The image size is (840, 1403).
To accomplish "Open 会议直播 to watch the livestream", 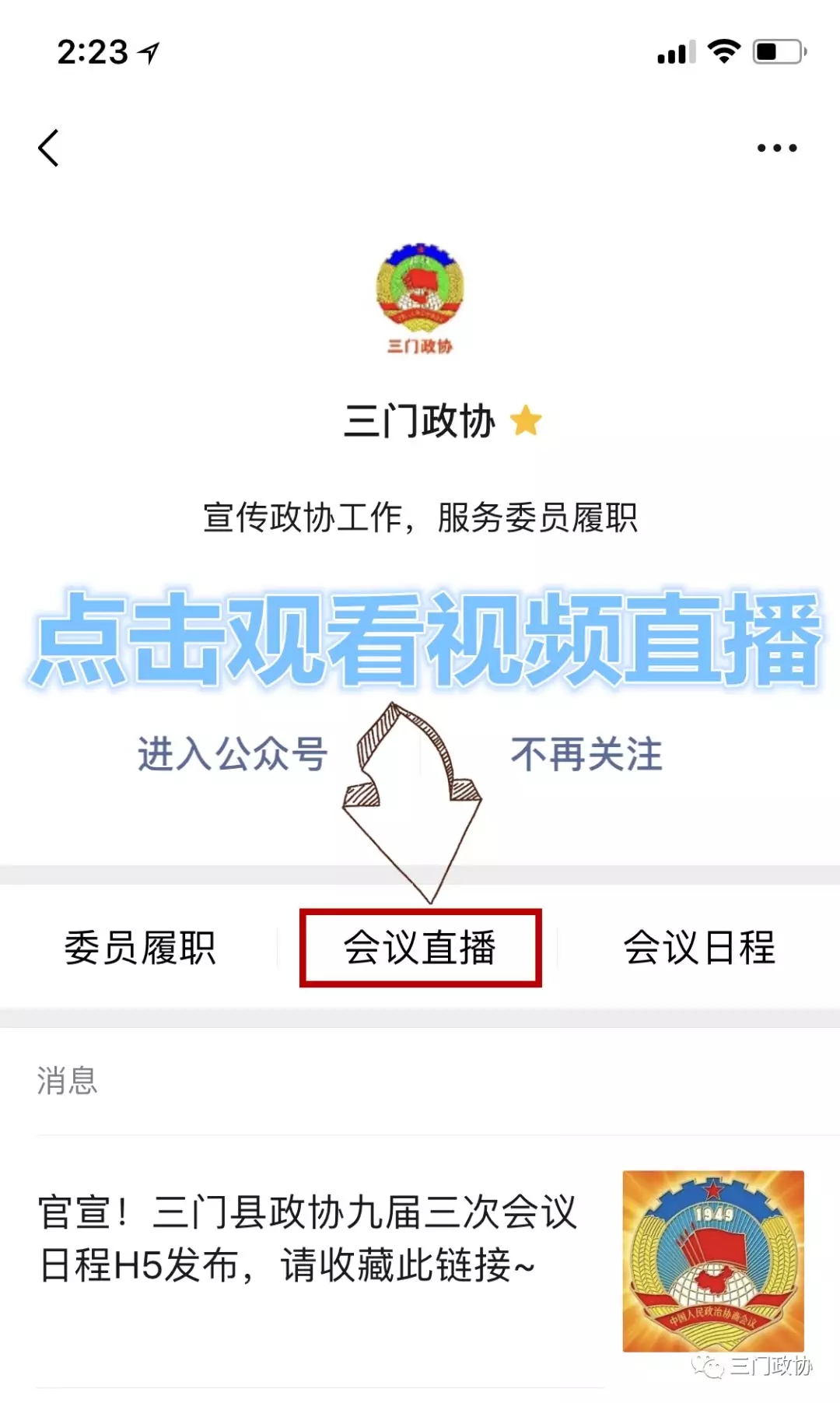I will point(420,948).
